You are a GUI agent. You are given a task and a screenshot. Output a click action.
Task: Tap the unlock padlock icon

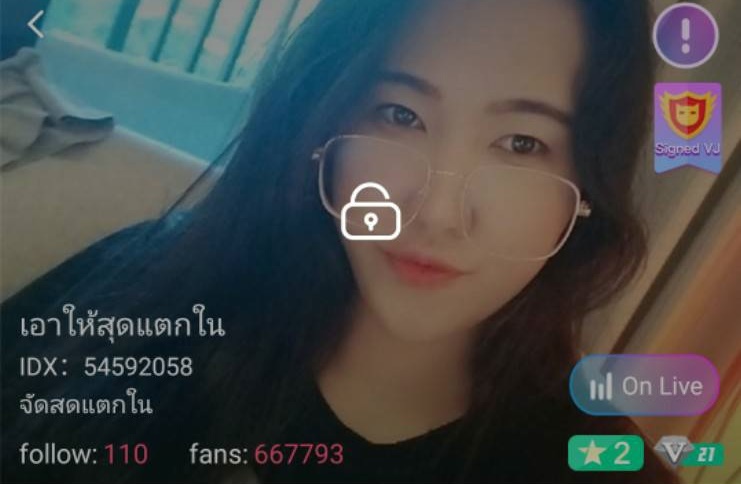tap(370, 211)
